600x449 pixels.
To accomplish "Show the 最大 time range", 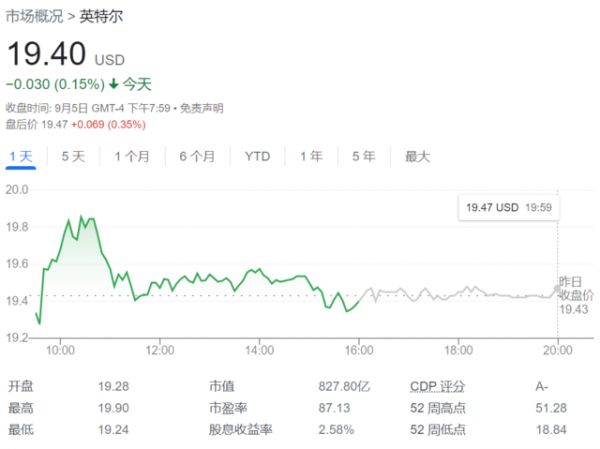I will [417, 156].
